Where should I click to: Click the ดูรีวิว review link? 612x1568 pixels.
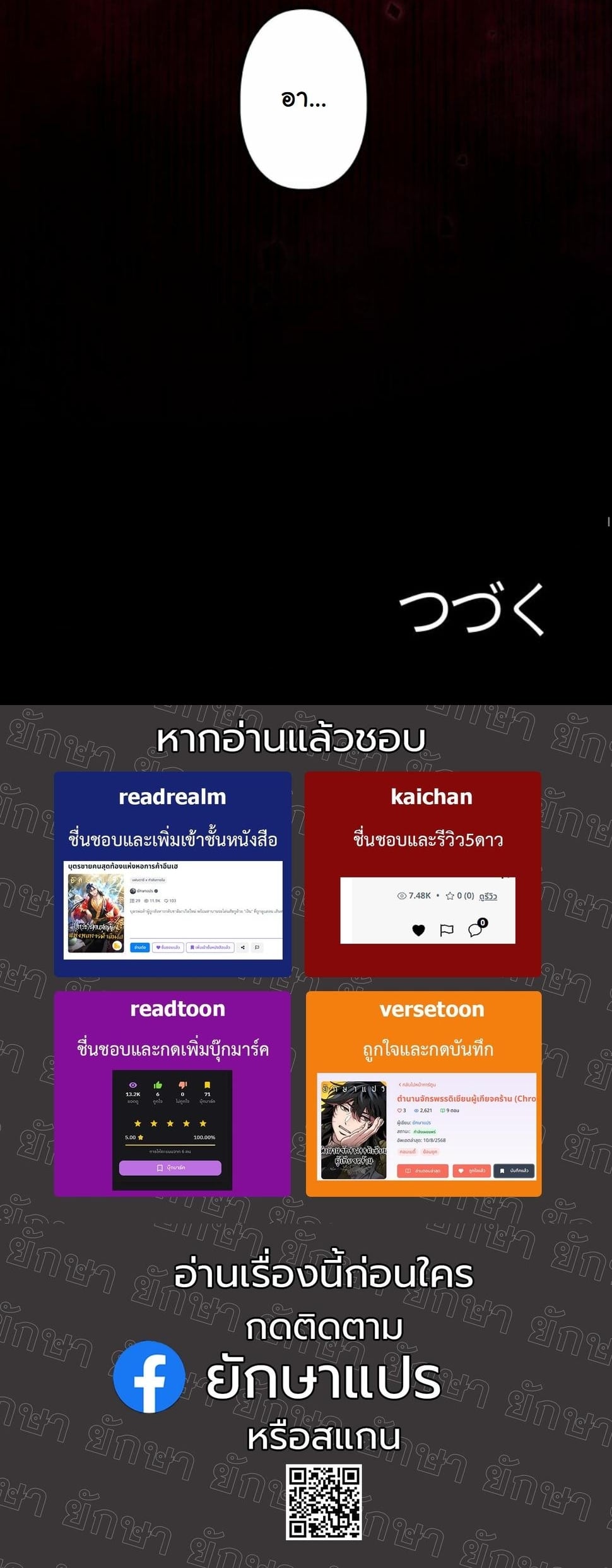(x=488, y=896)
